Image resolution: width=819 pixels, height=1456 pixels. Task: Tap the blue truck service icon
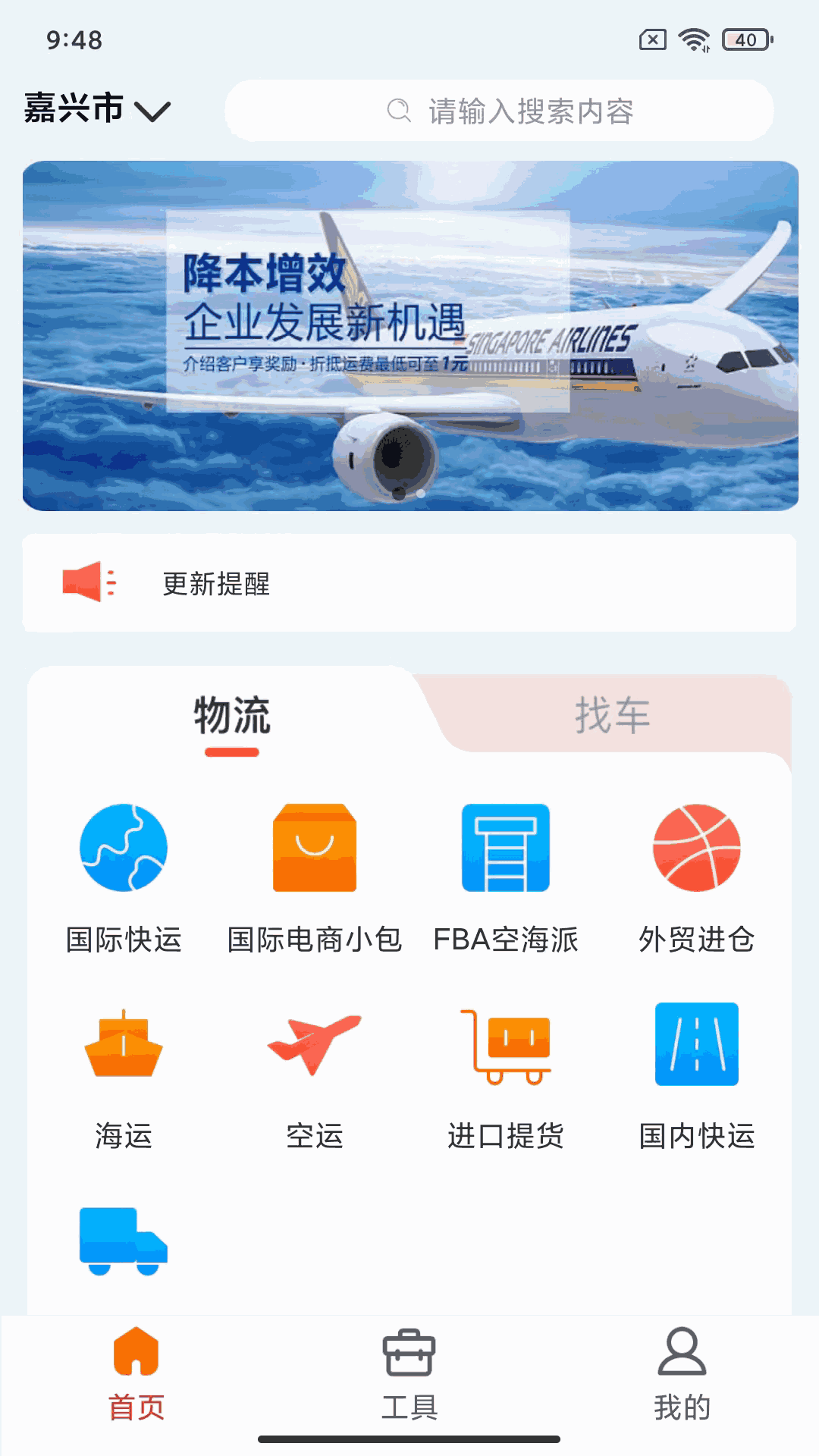click(124, 1241)
